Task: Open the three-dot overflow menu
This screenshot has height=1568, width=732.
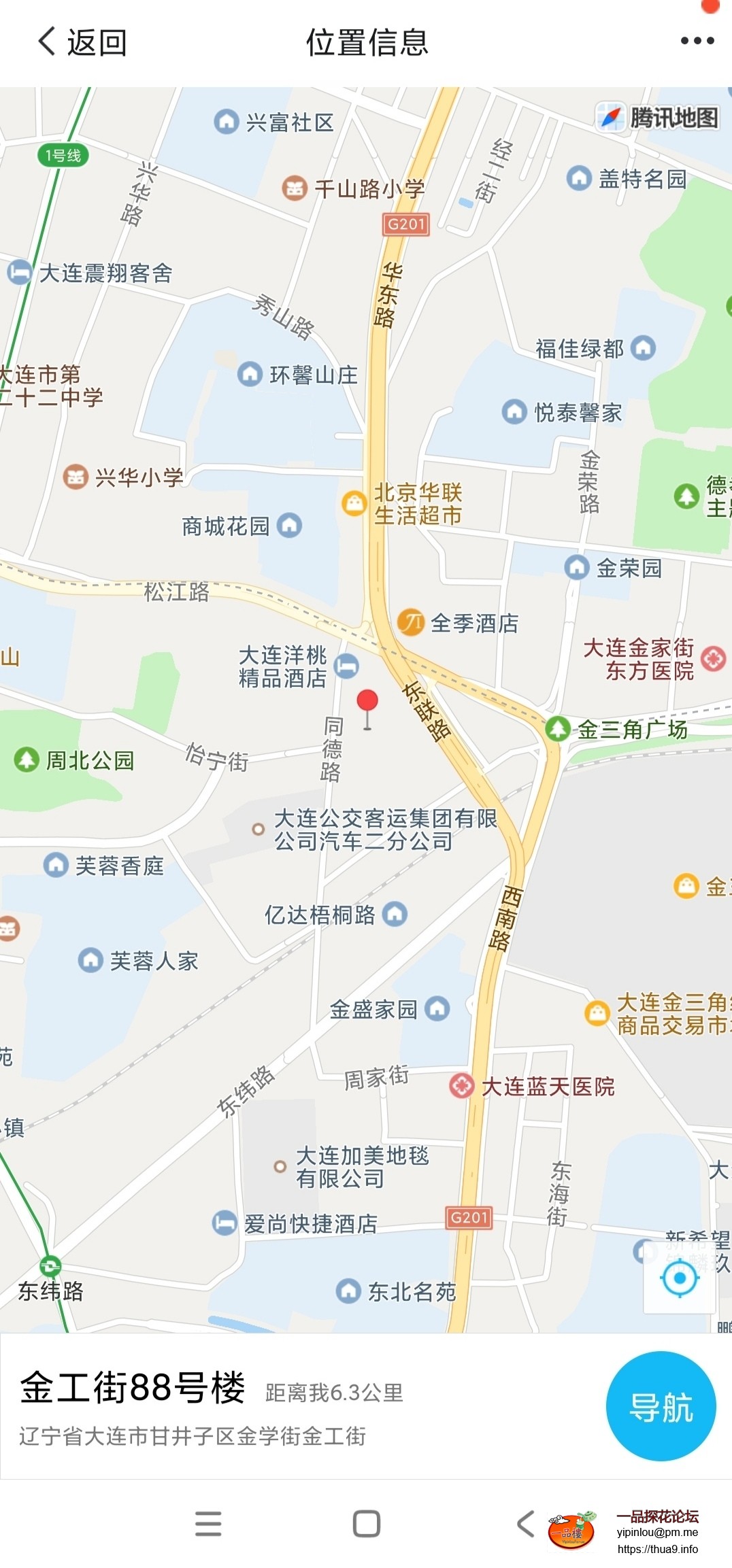Action: tap(697, 41)
